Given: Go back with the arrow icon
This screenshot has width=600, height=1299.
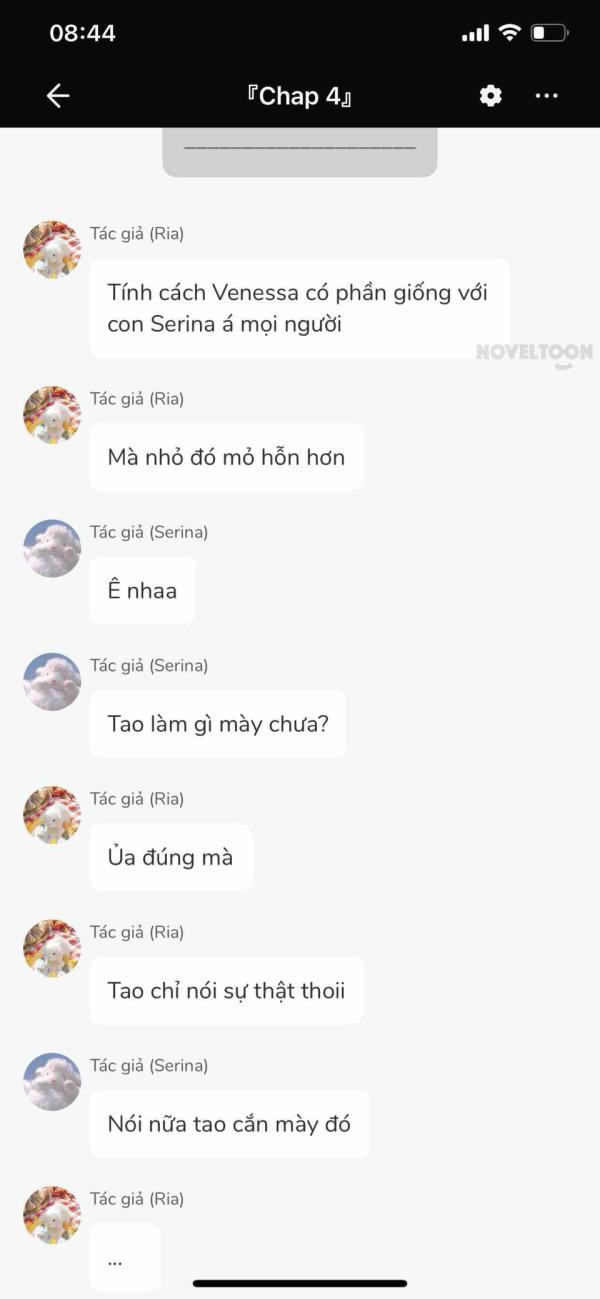Looking at the screenshot, I should 58,95.
